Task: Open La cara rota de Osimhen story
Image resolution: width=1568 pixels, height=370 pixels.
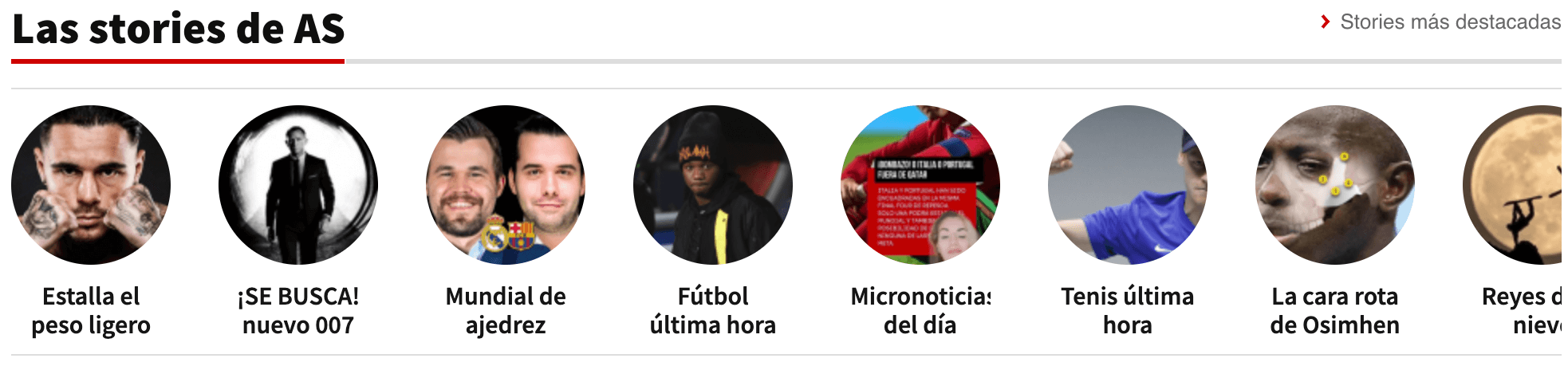Action: coord(1335,185)
